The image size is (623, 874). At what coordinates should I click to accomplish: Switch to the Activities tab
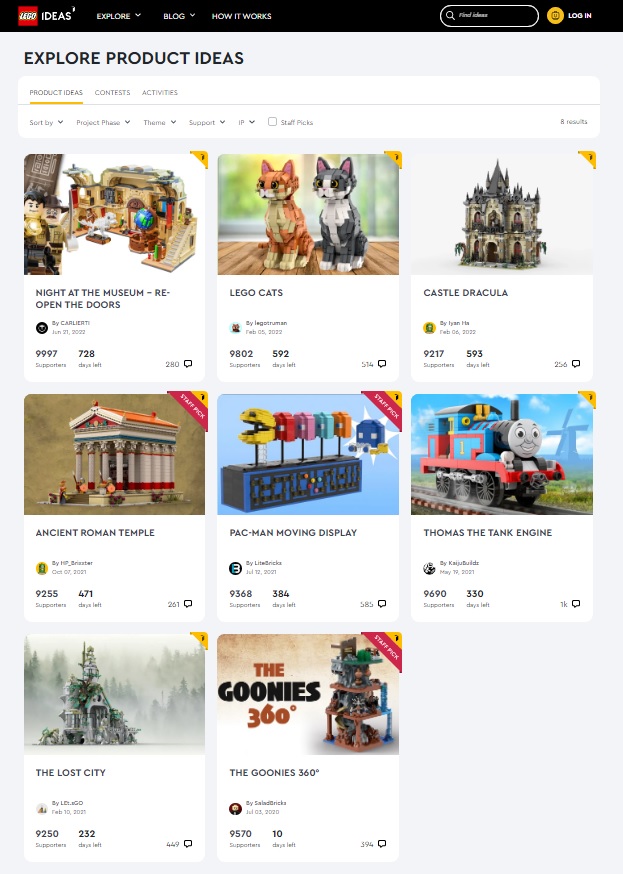(x=160, y=92)
